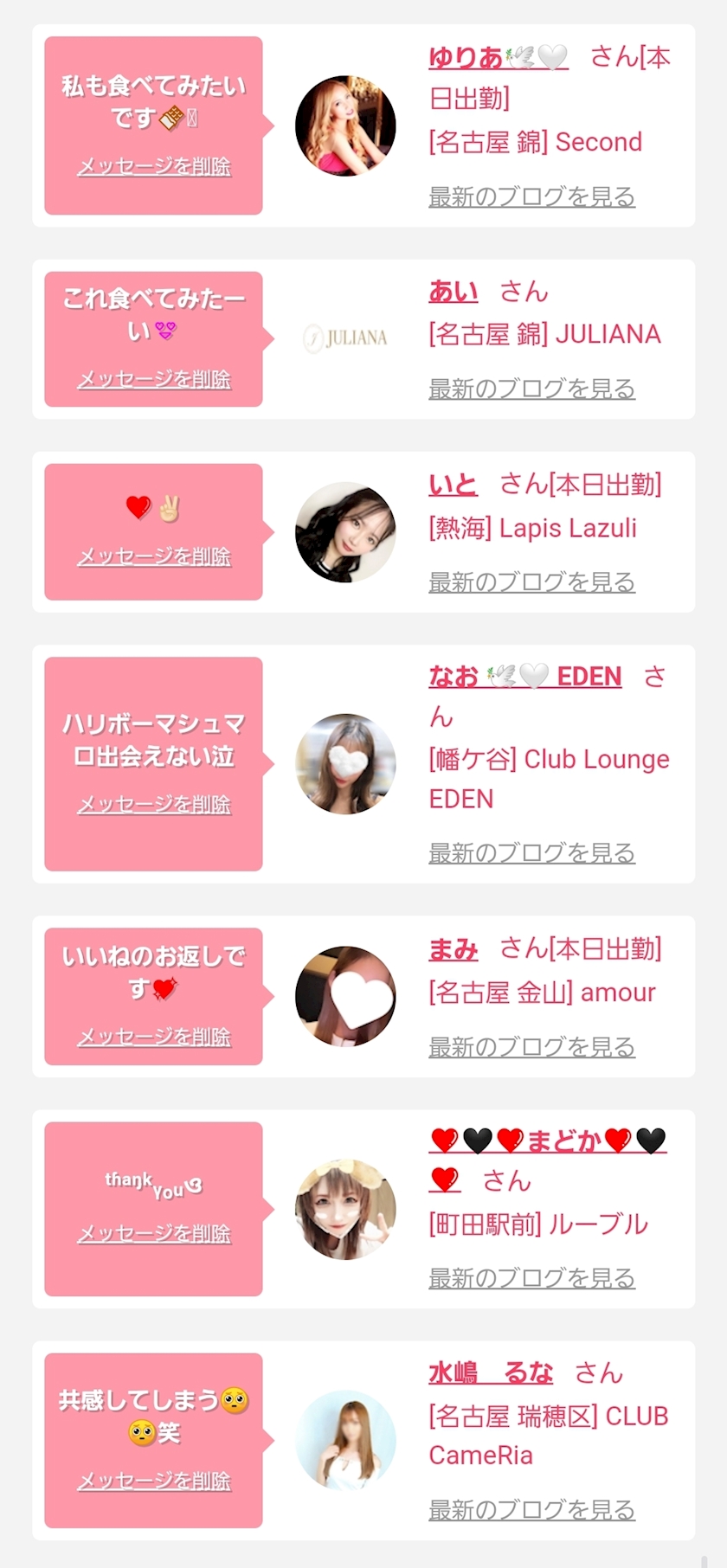
Task: View latest blog of いと at Lapis Lazuli
Action: tap(531, 582)
